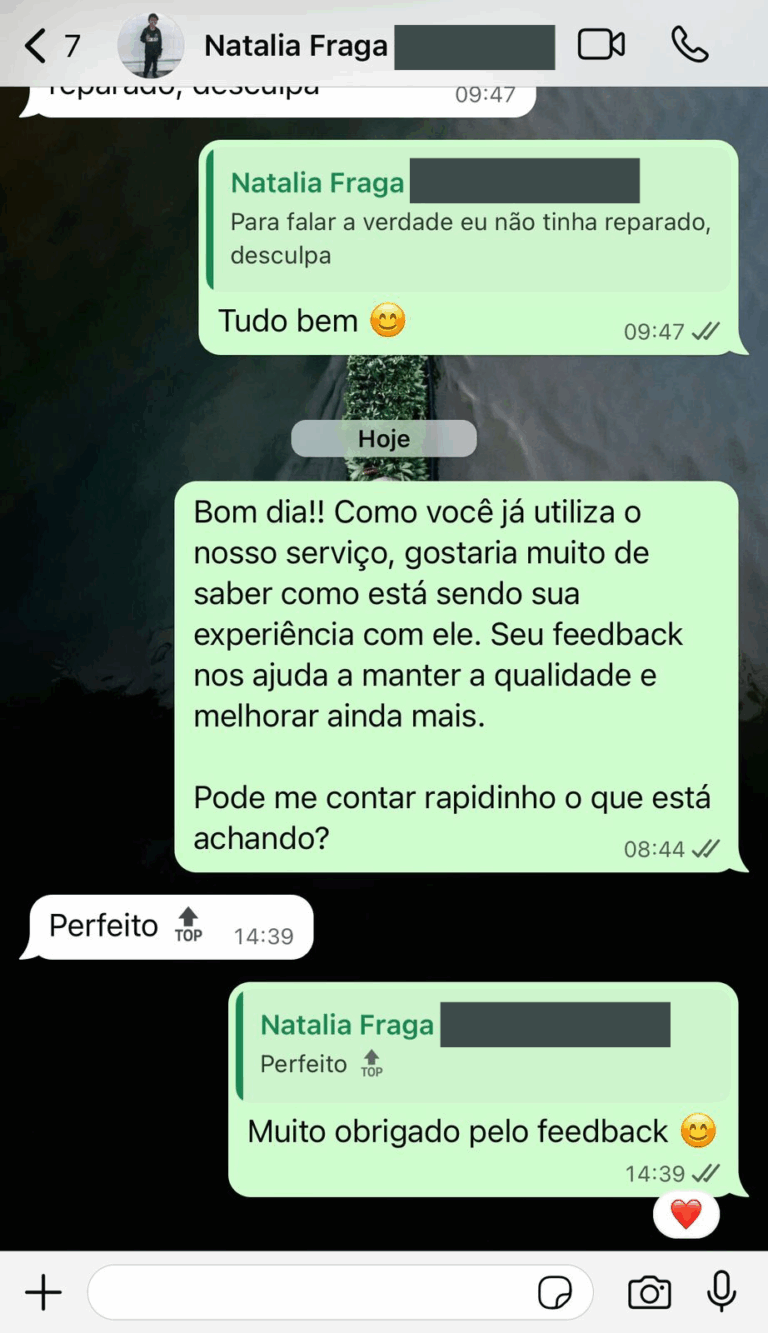Tap the microphone to record audio
This screenshot has height=1333, width=768.
[721, 1293]
